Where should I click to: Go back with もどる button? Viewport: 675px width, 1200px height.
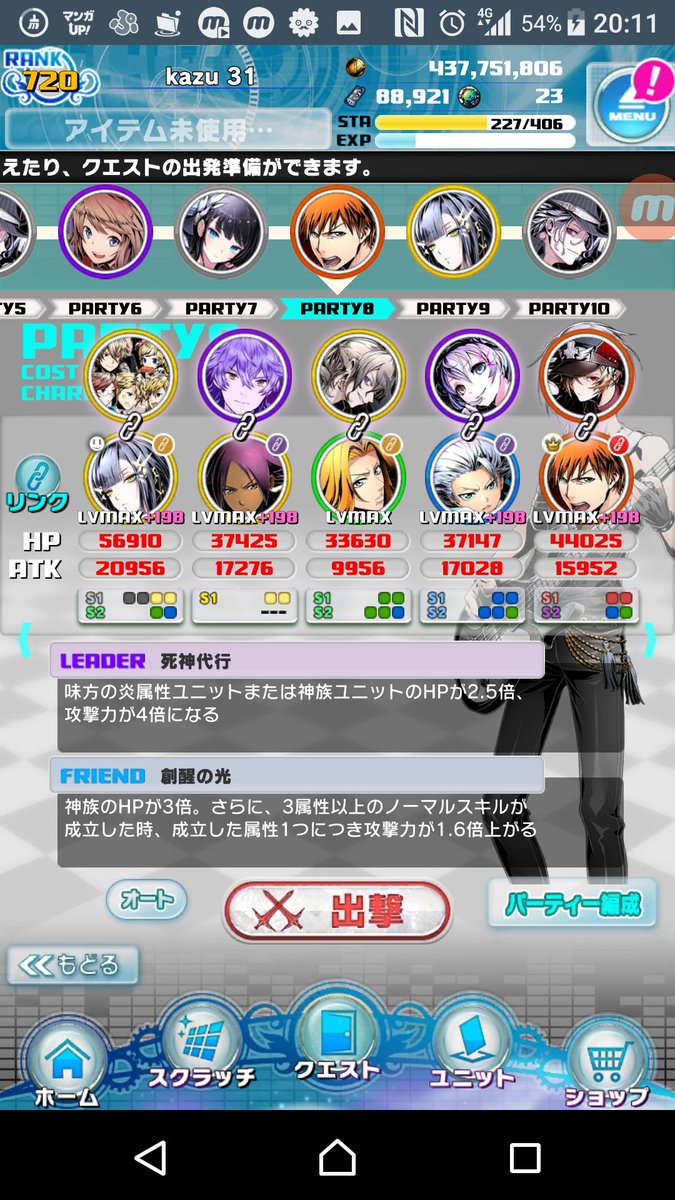point(73,965)
